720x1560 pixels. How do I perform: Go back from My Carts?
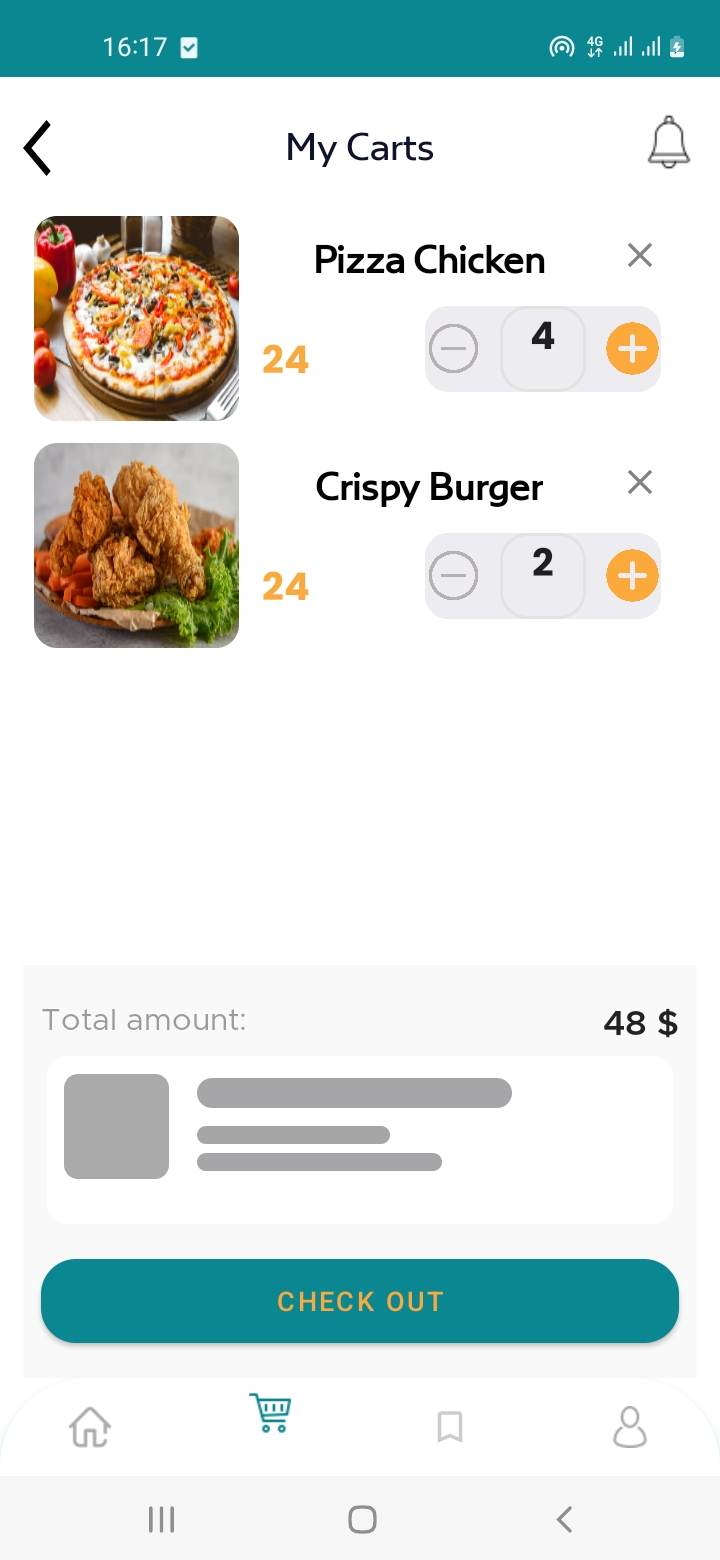point(38,148)
